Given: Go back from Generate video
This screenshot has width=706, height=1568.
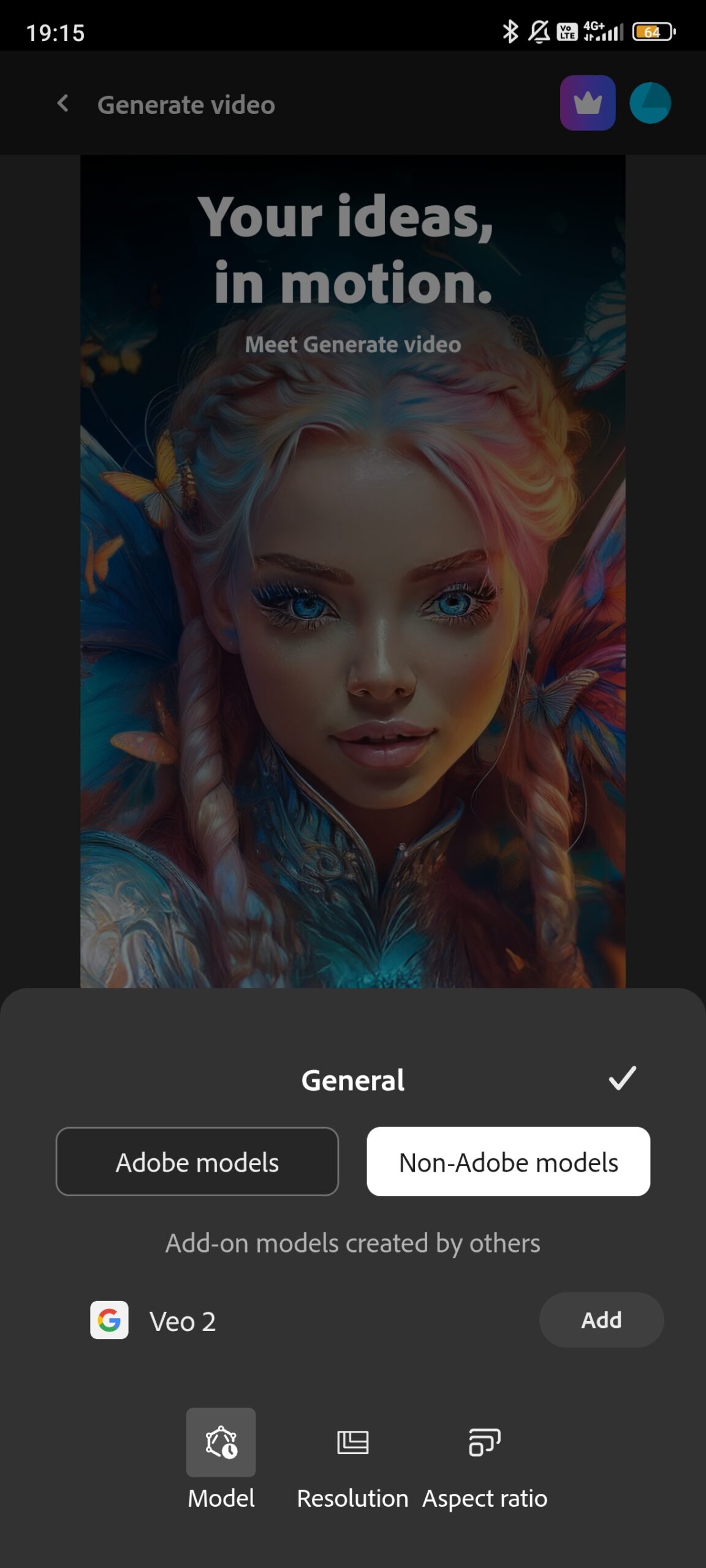Looking at the screenshot, I should (x=63, y=104).
